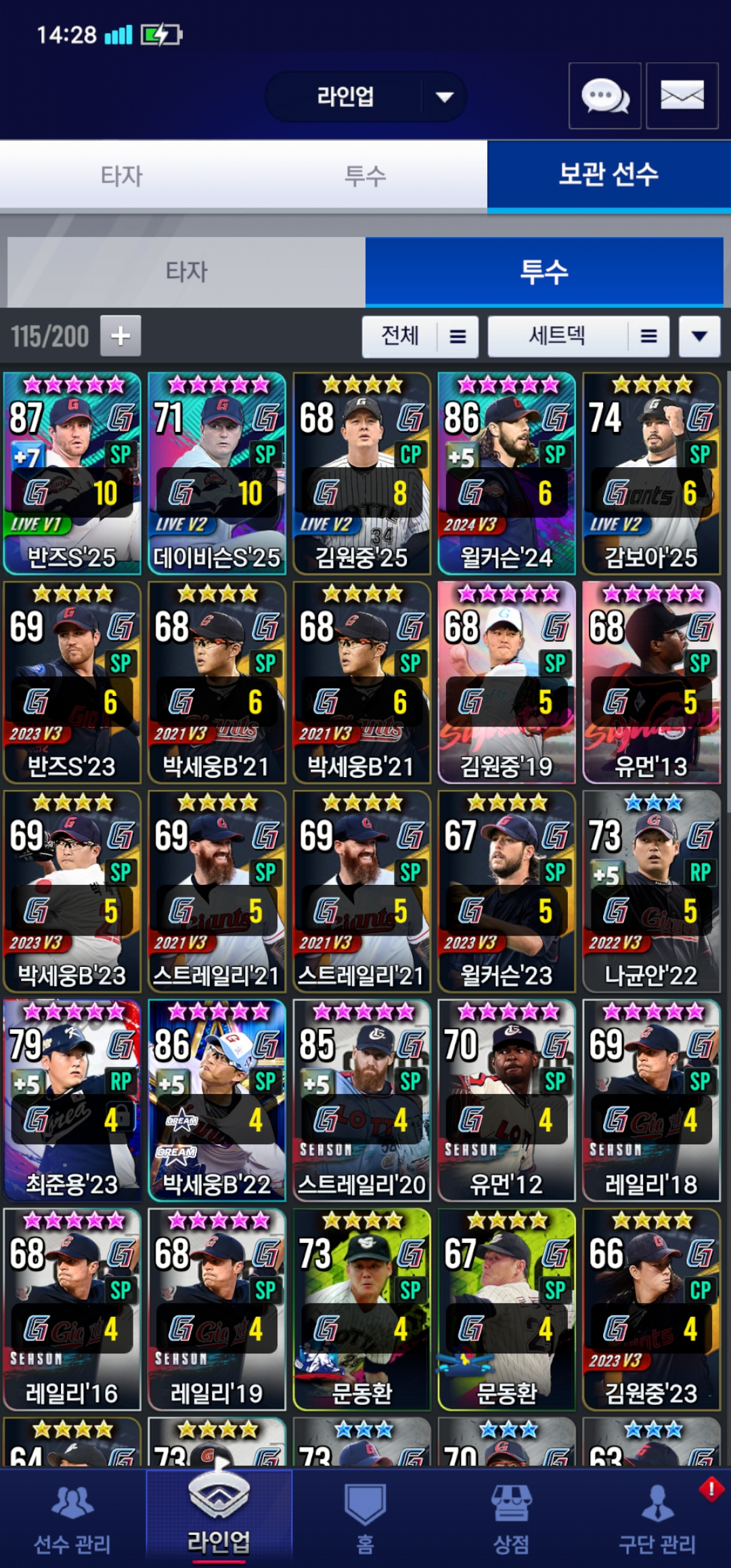Open the 윌커슨'24 player card
Screen dimensions: 731x1568
tap(506, 473)
